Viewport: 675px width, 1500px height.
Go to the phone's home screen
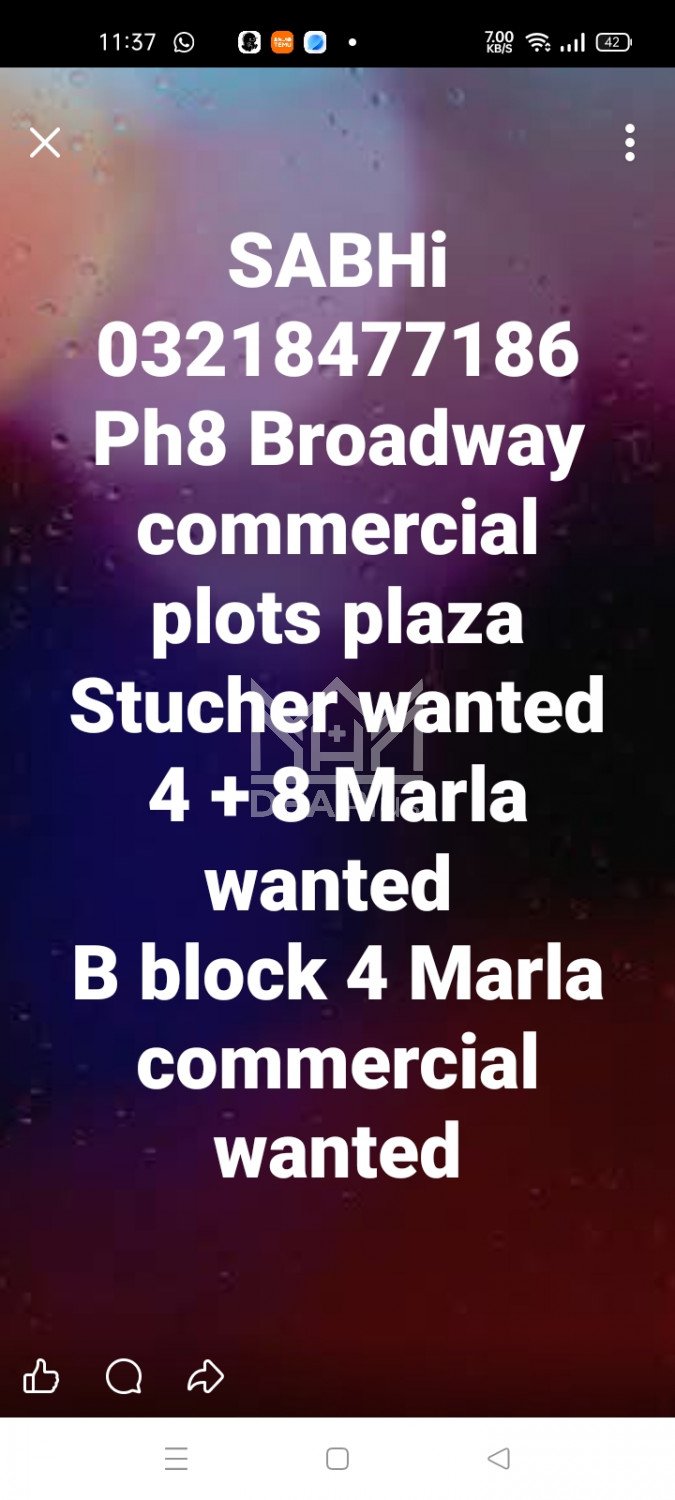pyautogui.click(x=337, y=1458)
